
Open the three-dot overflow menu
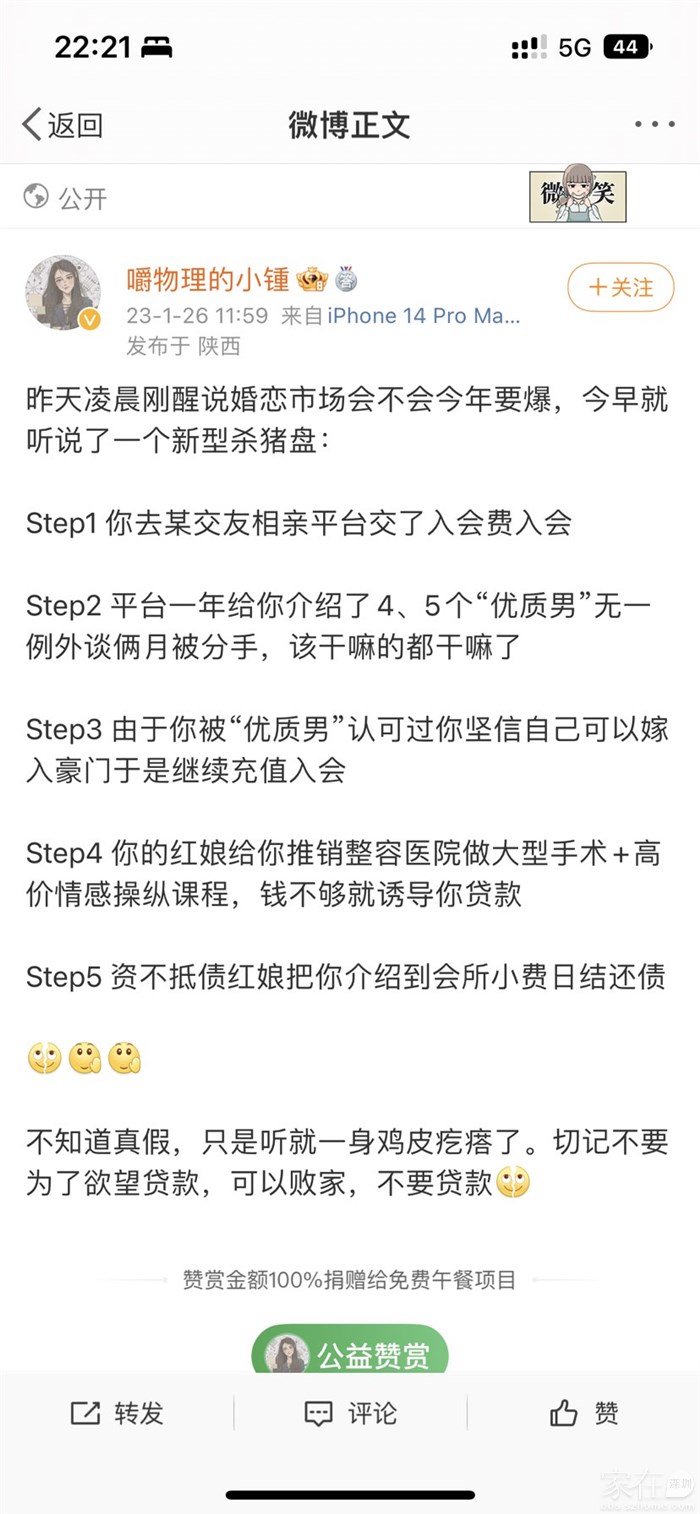(654, 125)
